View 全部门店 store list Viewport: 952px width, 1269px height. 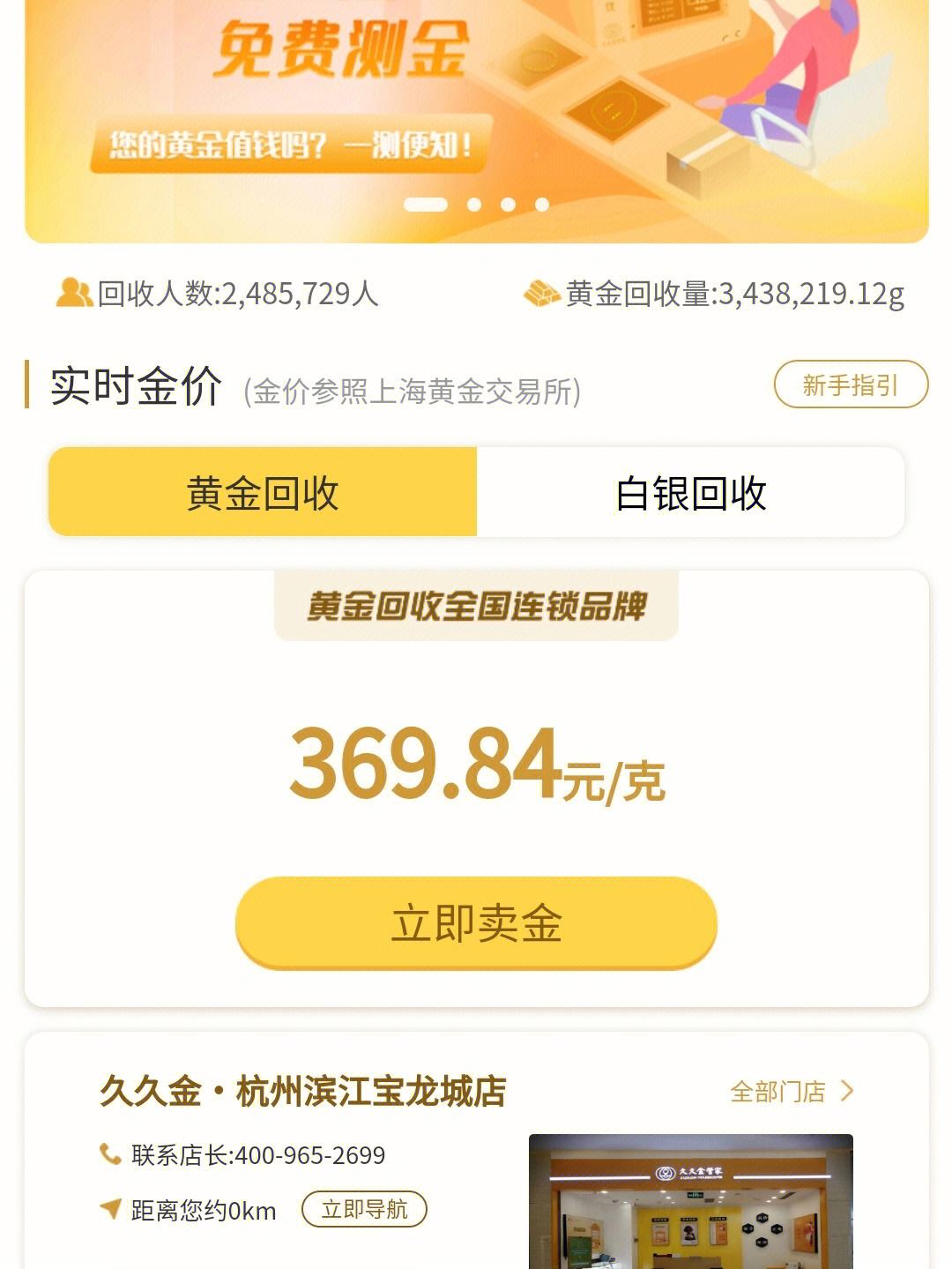(x=791, y=1092)
